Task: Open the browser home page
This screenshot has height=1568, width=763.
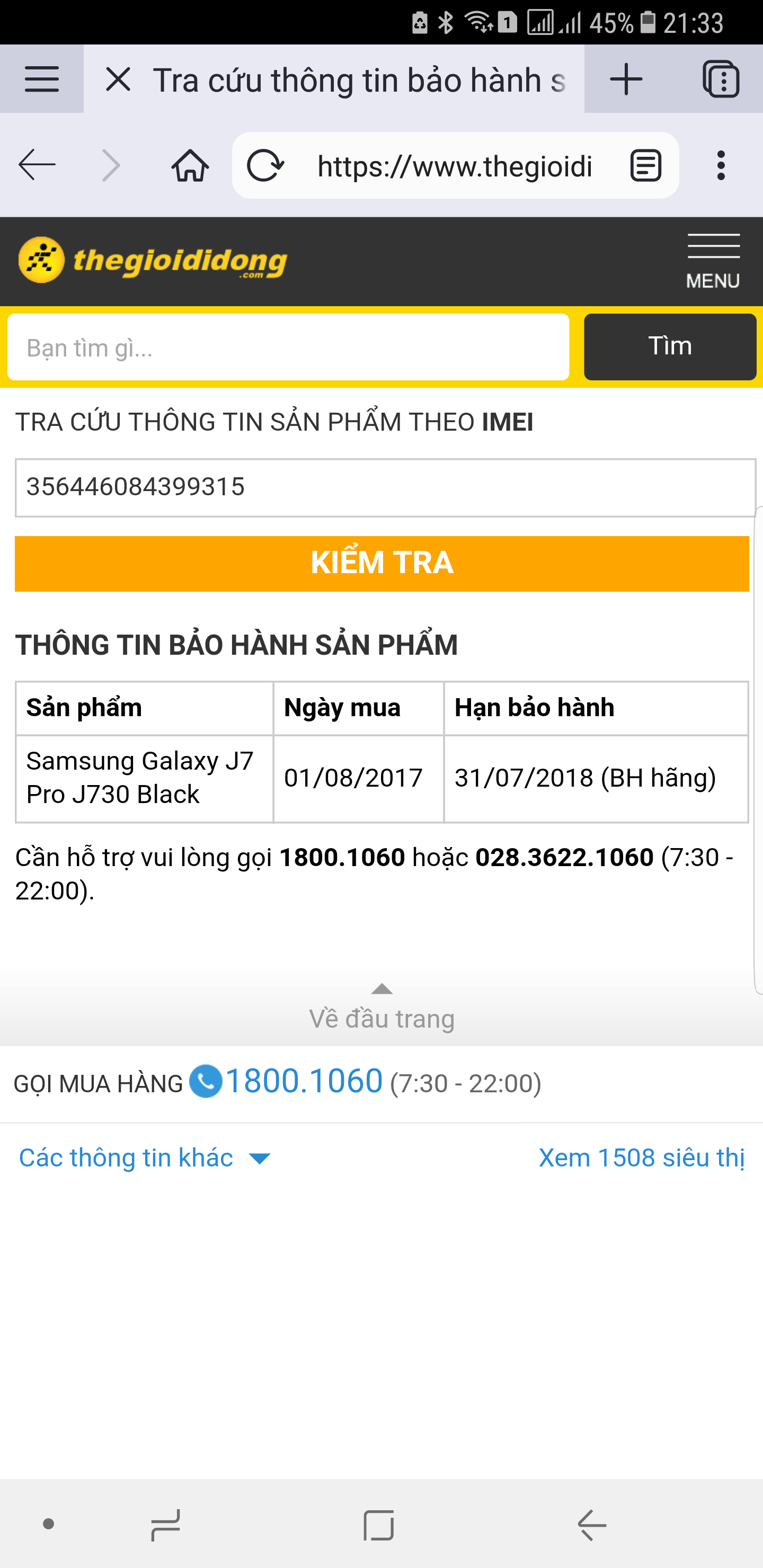Action: point(191,165)
